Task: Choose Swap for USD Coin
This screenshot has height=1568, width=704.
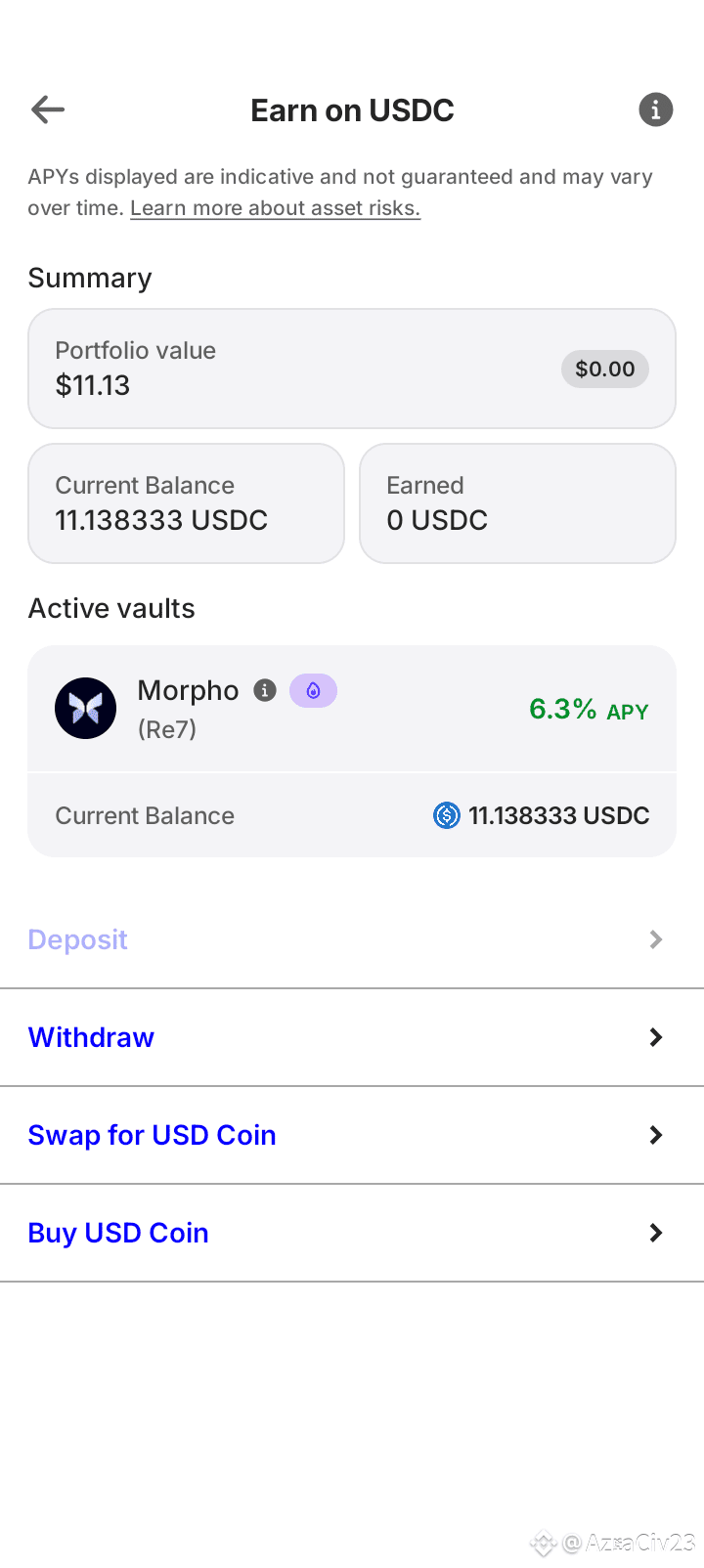Action: click(352, 1135)
